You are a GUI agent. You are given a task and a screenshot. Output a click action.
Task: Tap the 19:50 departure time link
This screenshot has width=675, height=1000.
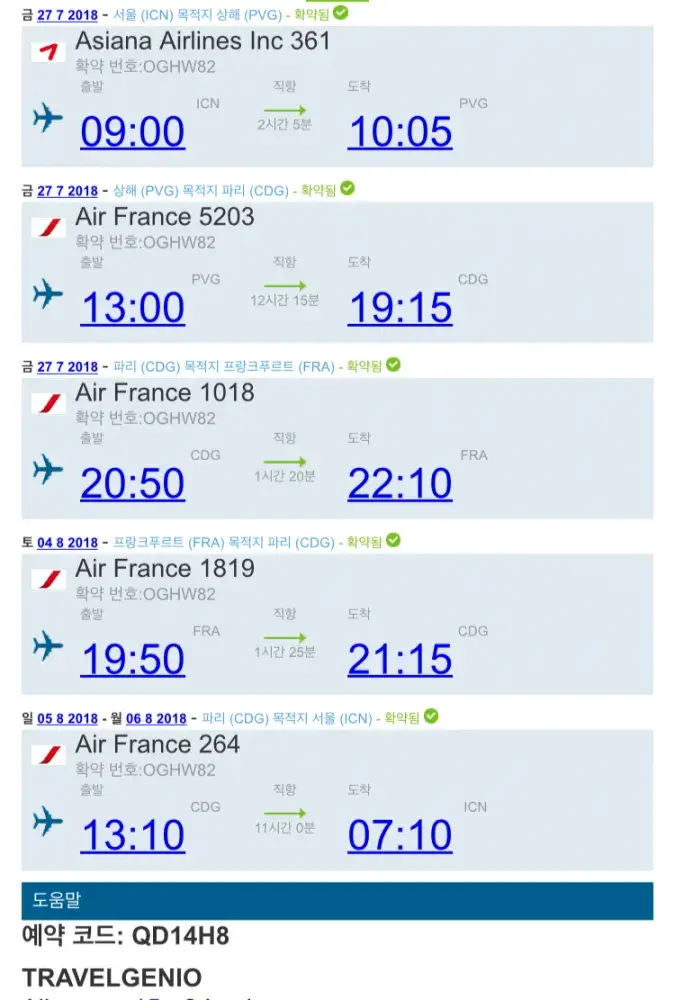tap(132, 660)
